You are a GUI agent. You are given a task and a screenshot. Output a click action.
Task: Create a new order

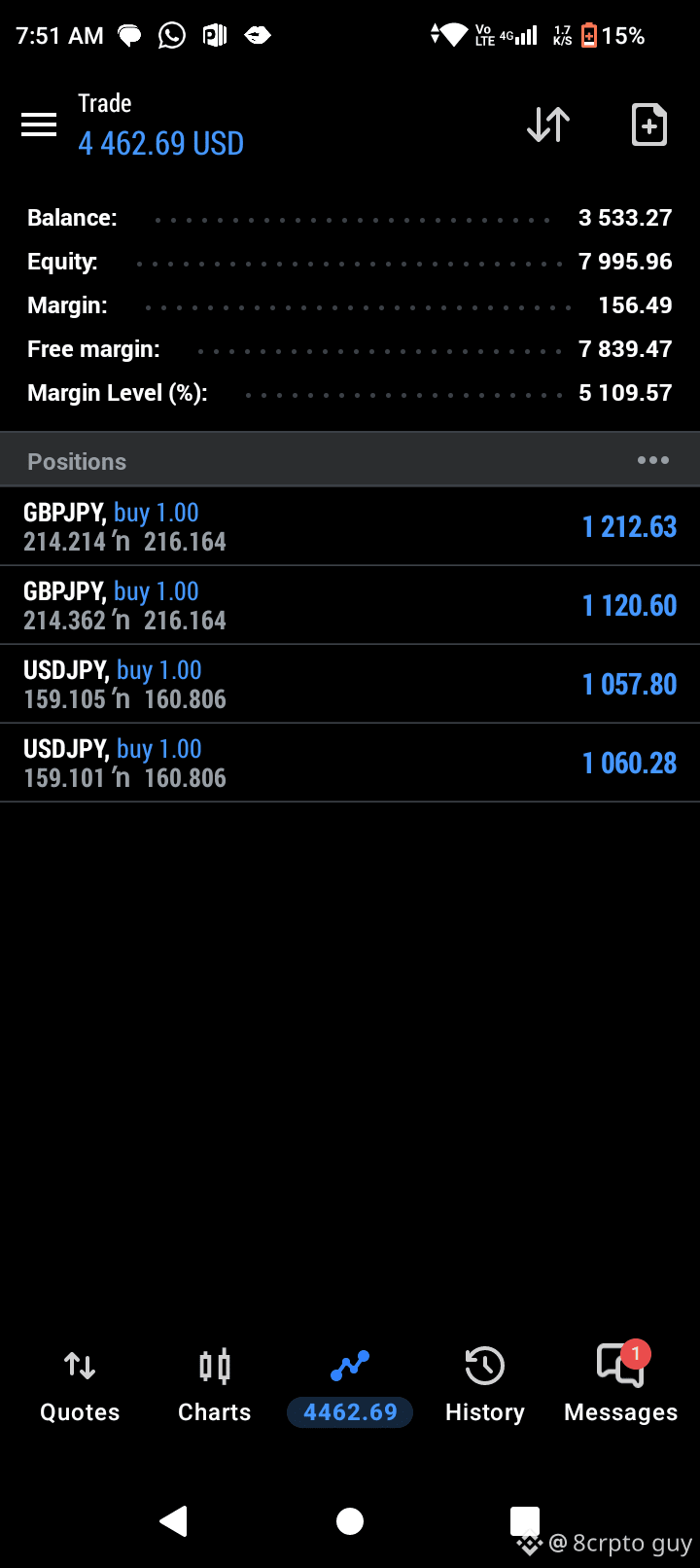649,125
